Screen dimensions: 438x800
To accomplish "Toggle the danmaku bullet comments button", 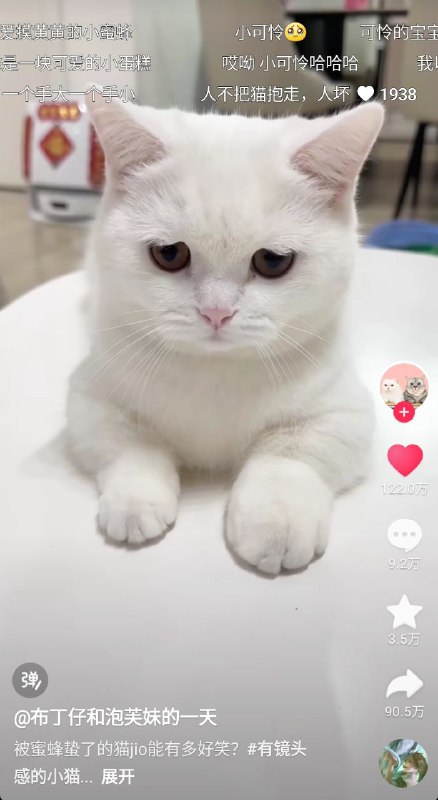I will click(30, 680).
